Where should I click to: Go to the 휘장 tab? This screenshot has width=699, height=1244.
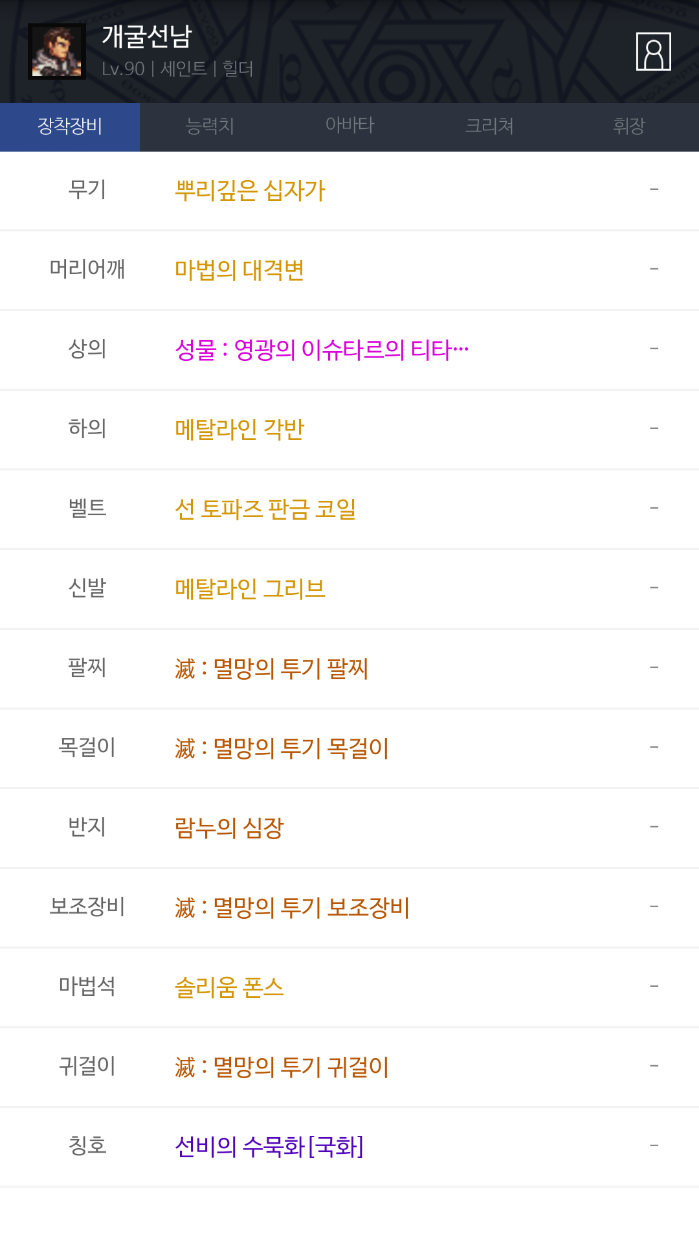(629, 126)
